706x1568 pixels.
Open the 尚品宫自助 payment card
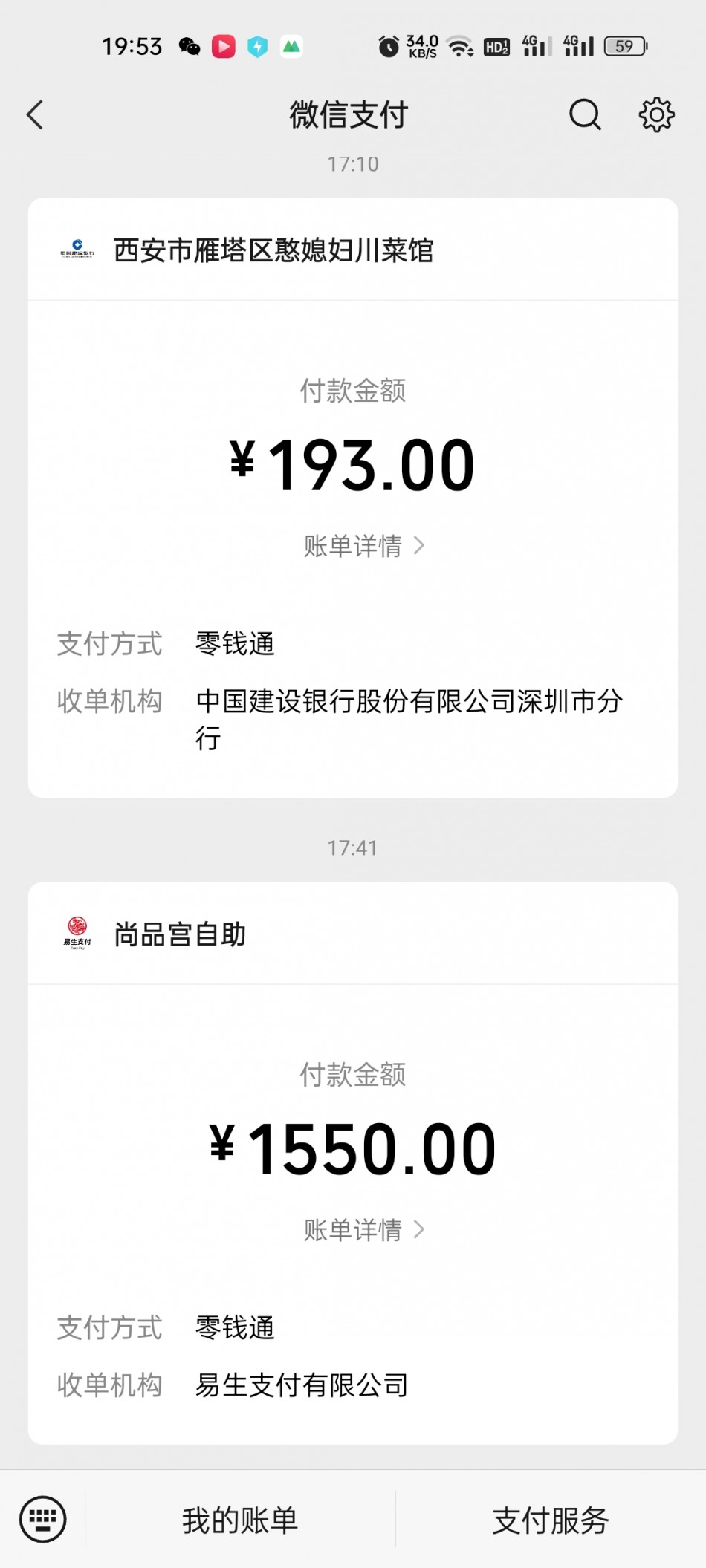pyautogui.click(x=353, y=1163)
